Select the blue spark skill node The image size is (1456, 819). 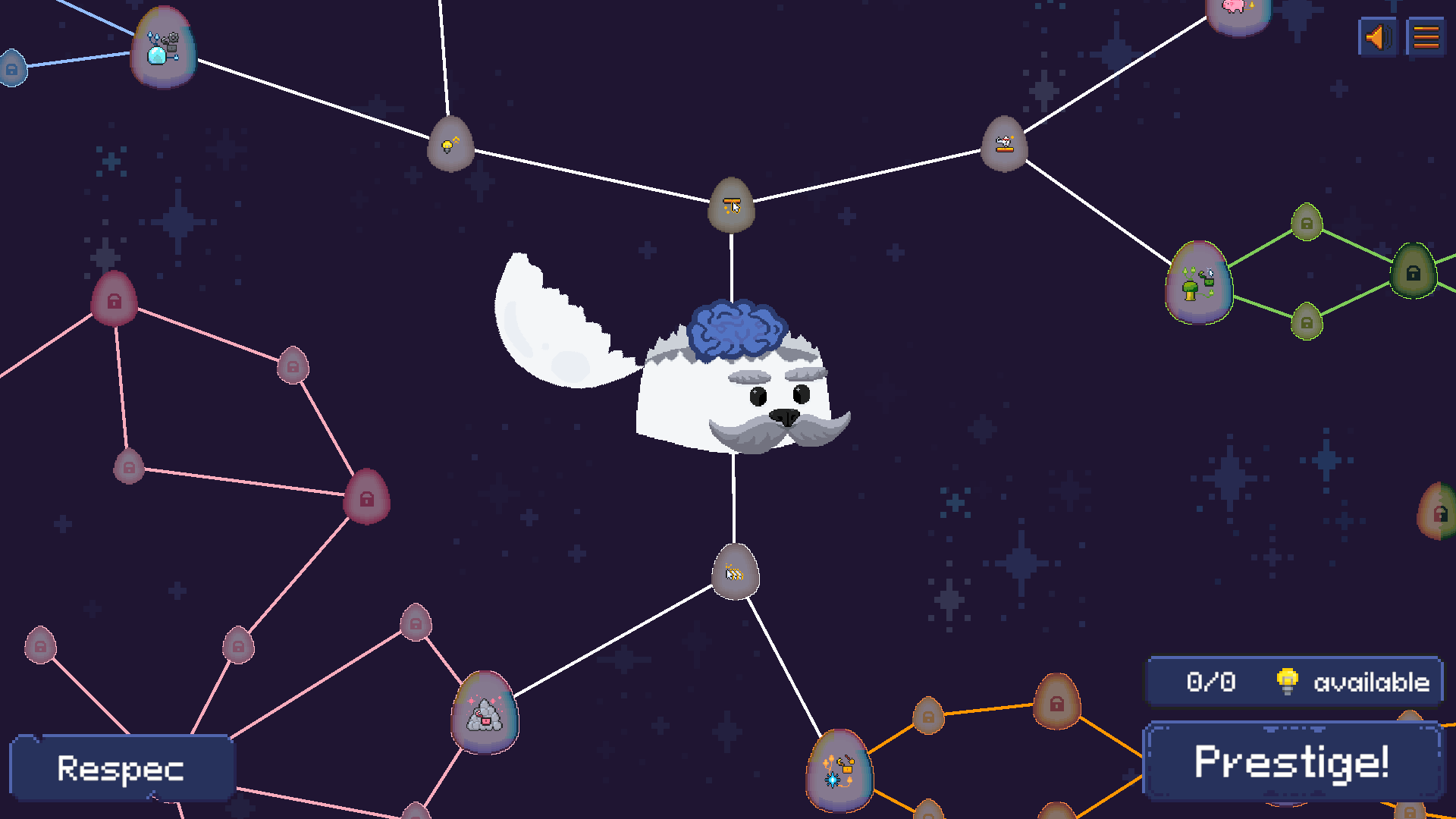[x=839, y=771]
